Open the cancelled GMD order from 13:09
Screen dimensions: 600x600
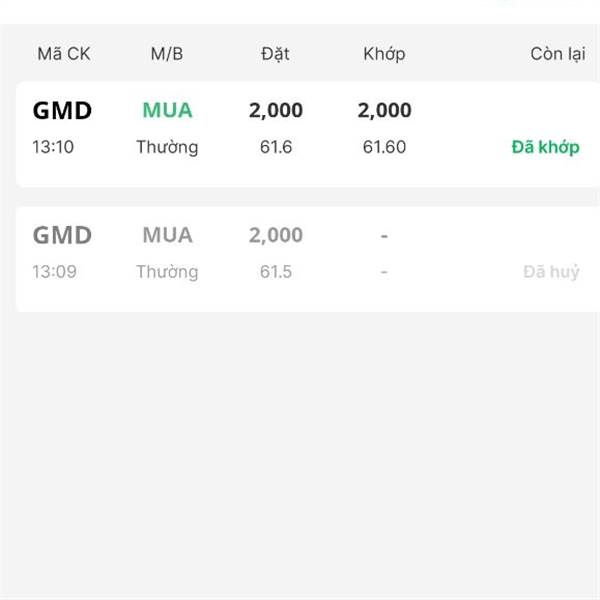point(300,258)
